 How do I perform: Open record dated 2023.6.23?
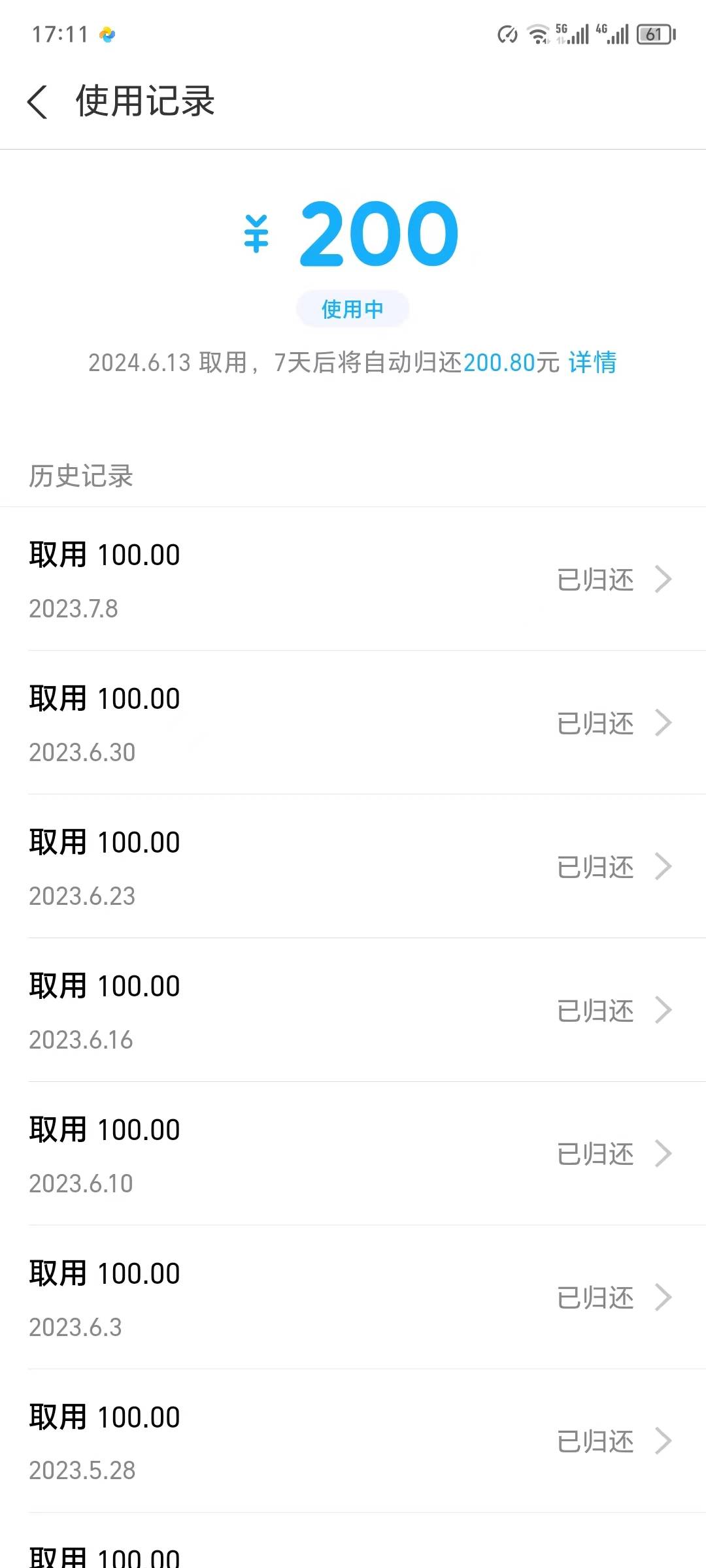click(x=353, y=867)
